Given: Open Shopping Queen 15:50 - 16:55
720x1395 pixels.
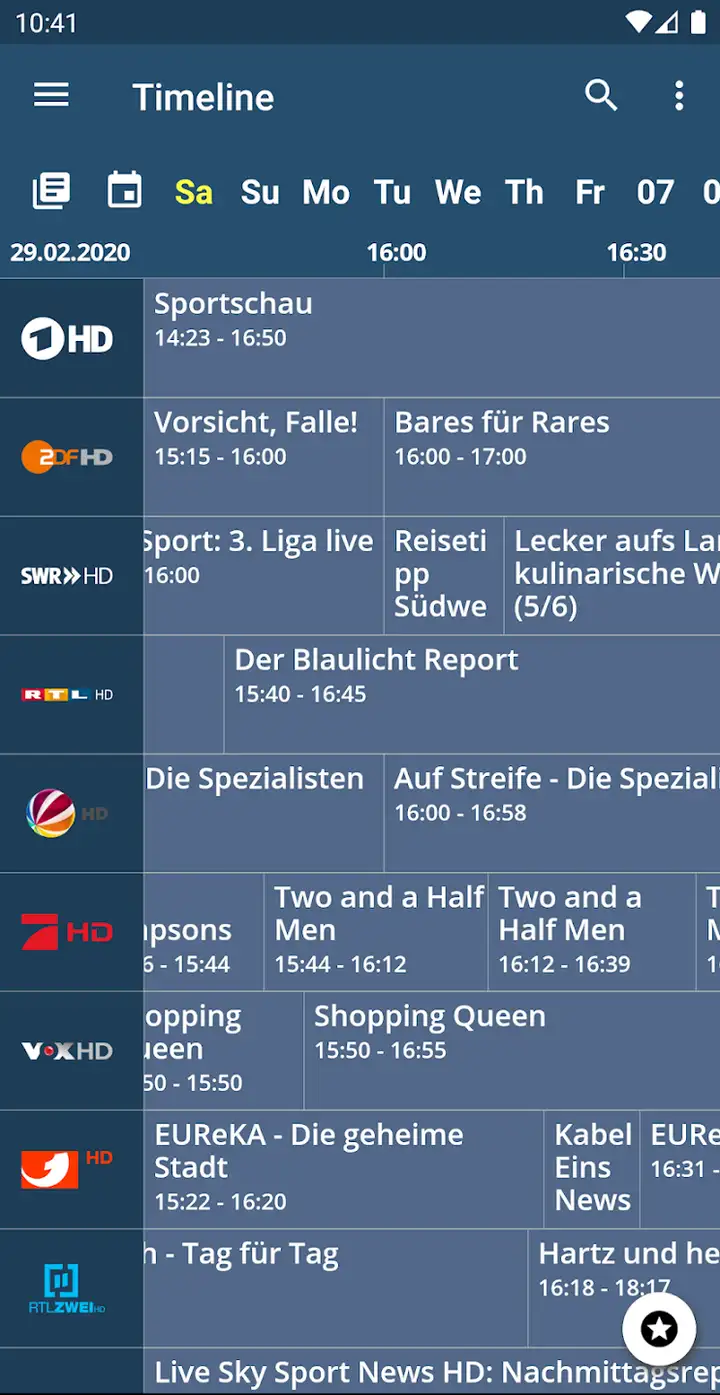Looking at the screenshot, I should [x=512, y=1050].
